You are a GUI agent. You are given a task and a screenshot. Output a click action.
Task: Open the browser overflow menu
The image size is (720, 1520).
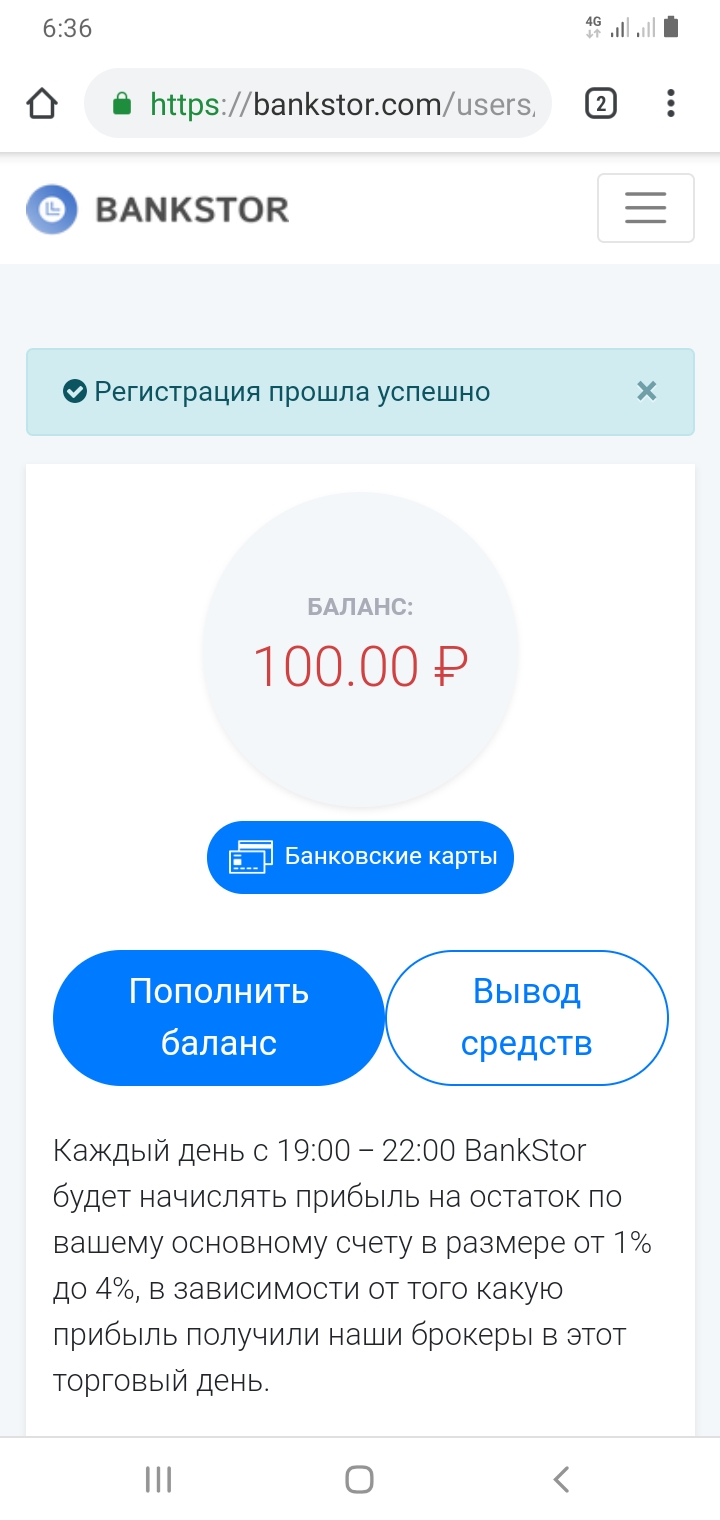click(x=670, y=103)
